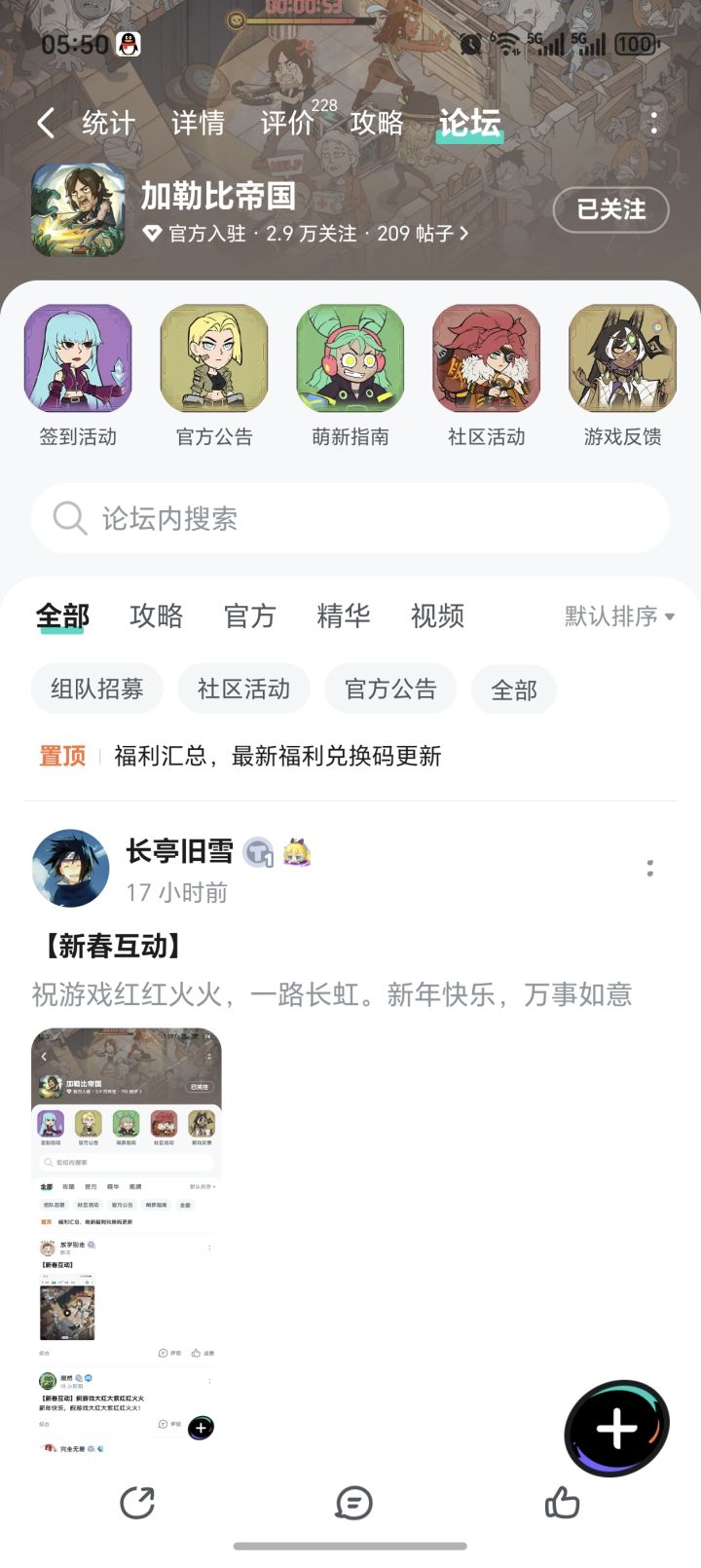Viewport: 701px width, 1568px height.
Task: Open the 签到活动 sign-in activity icon
Action: pos(79,358)
